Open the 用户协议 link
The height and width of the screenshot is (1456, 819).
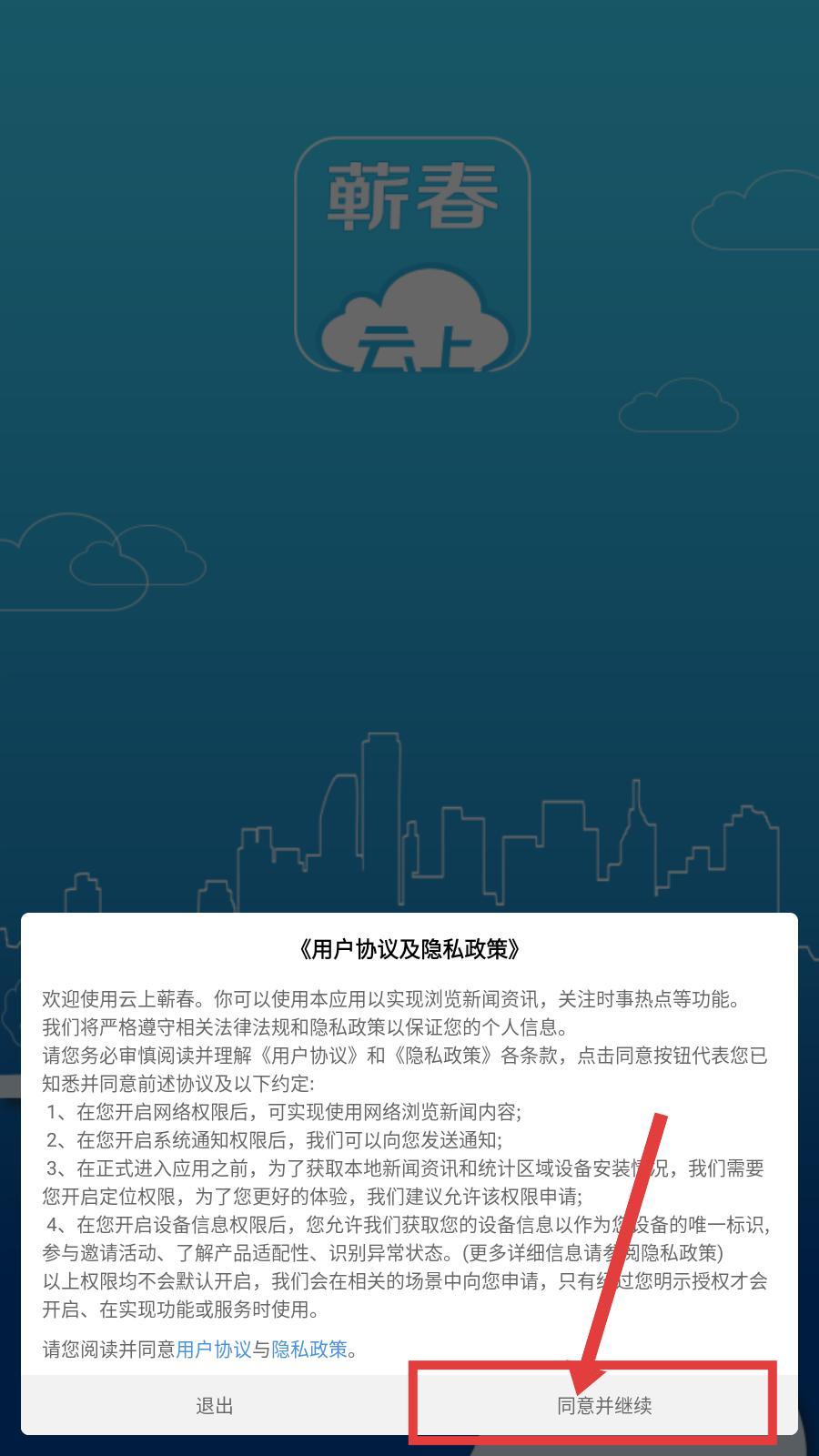click(x=213, y=1350)
